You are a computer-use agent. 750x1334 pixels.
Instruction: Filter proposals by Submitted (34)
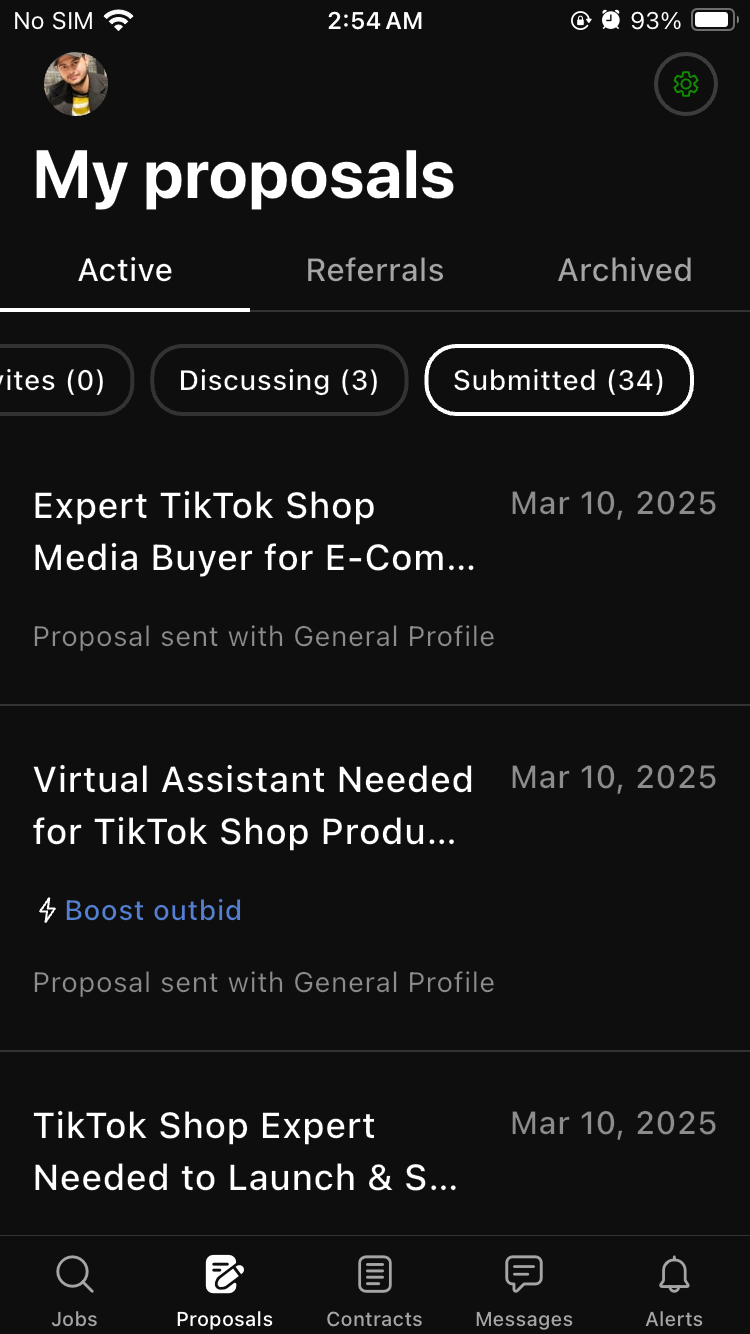[558, 380]
